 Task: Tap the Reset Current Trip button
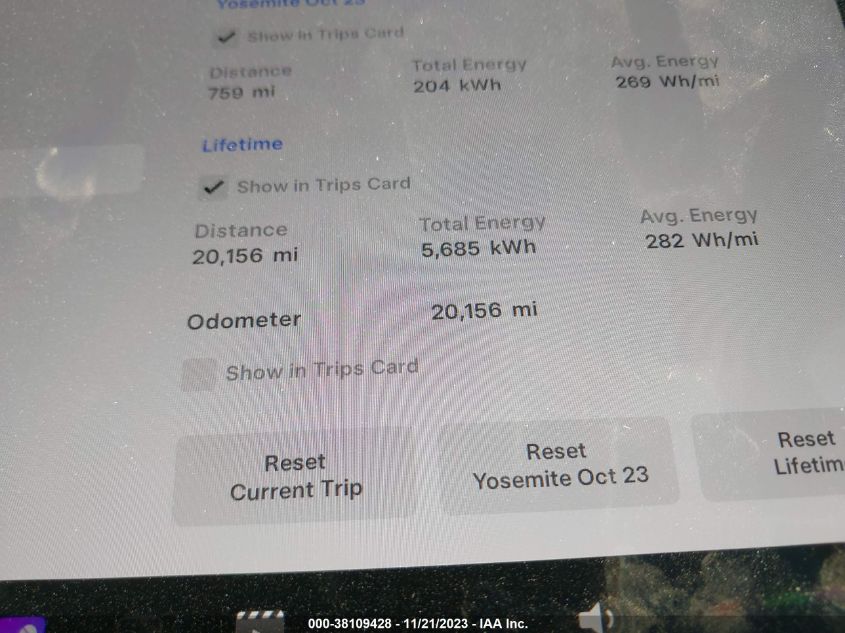tap(295, 476)
